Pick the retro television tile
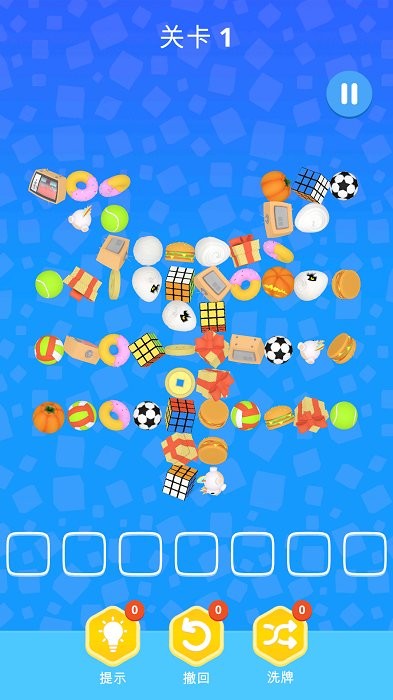This screenshot has width=393, height=700. [48, 186]
